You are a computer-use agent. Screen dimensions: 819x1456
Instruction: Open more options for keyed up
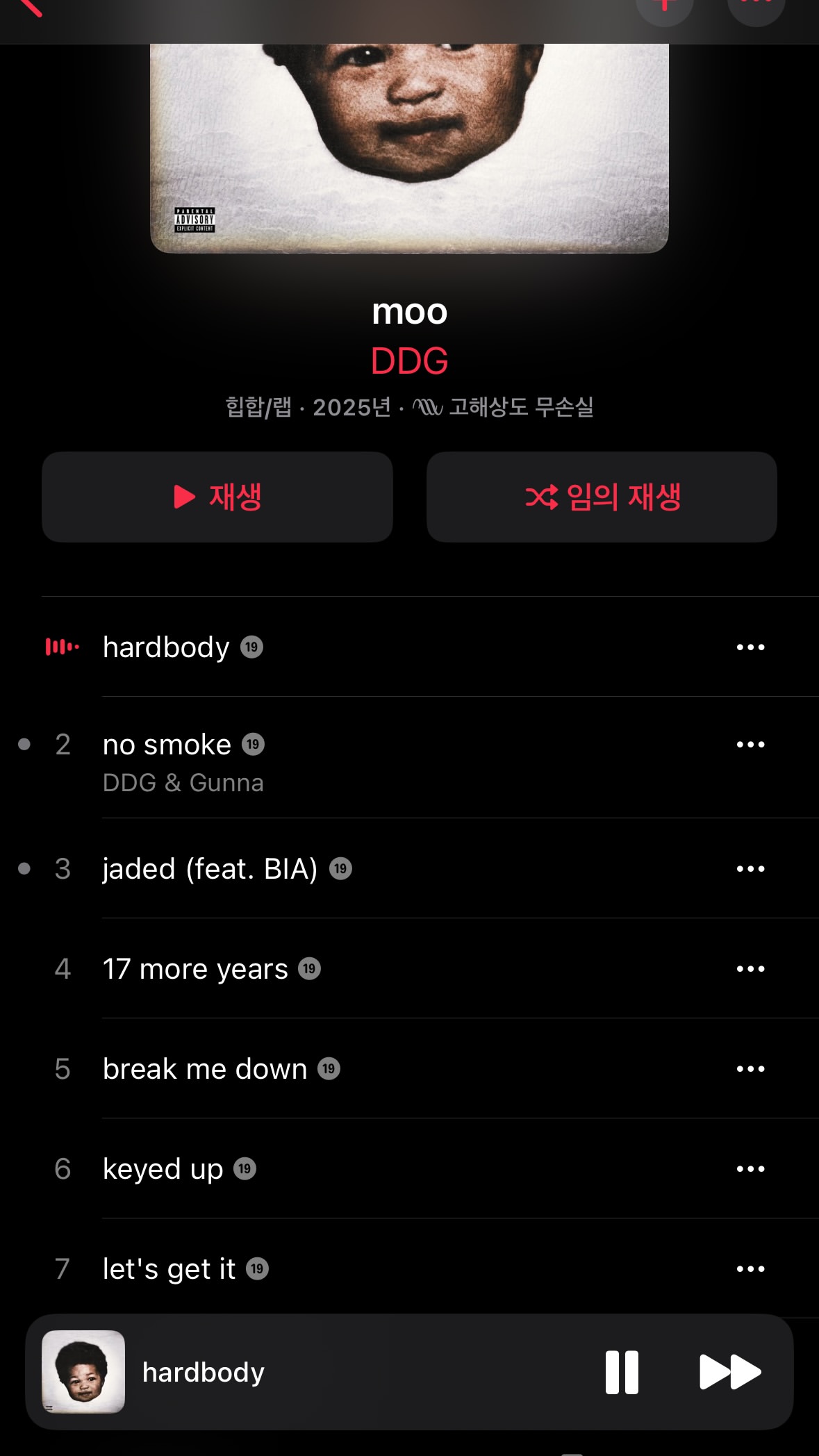point(750,1169)
